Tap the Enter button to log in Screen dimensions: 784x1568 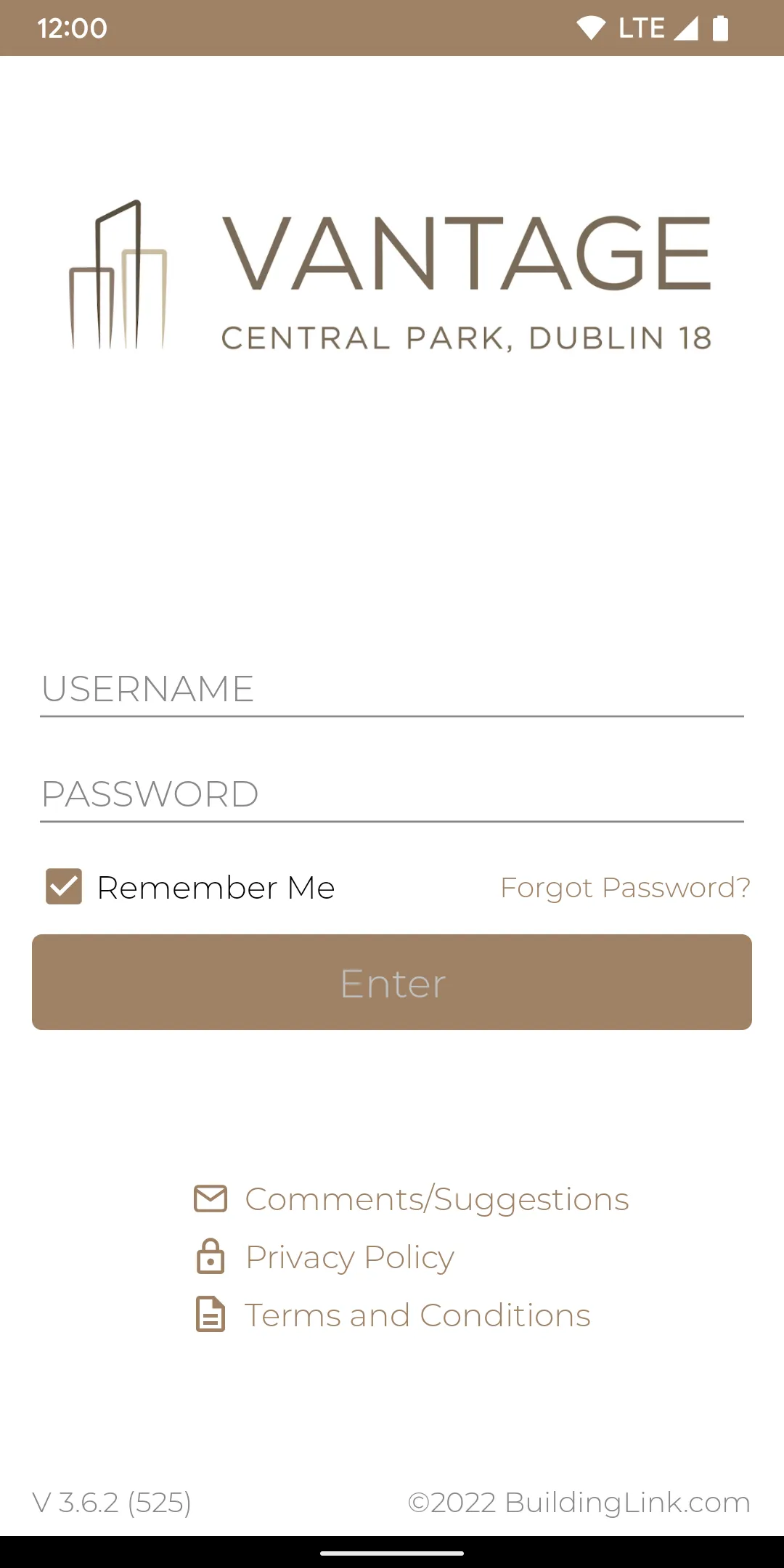[392, 982]
